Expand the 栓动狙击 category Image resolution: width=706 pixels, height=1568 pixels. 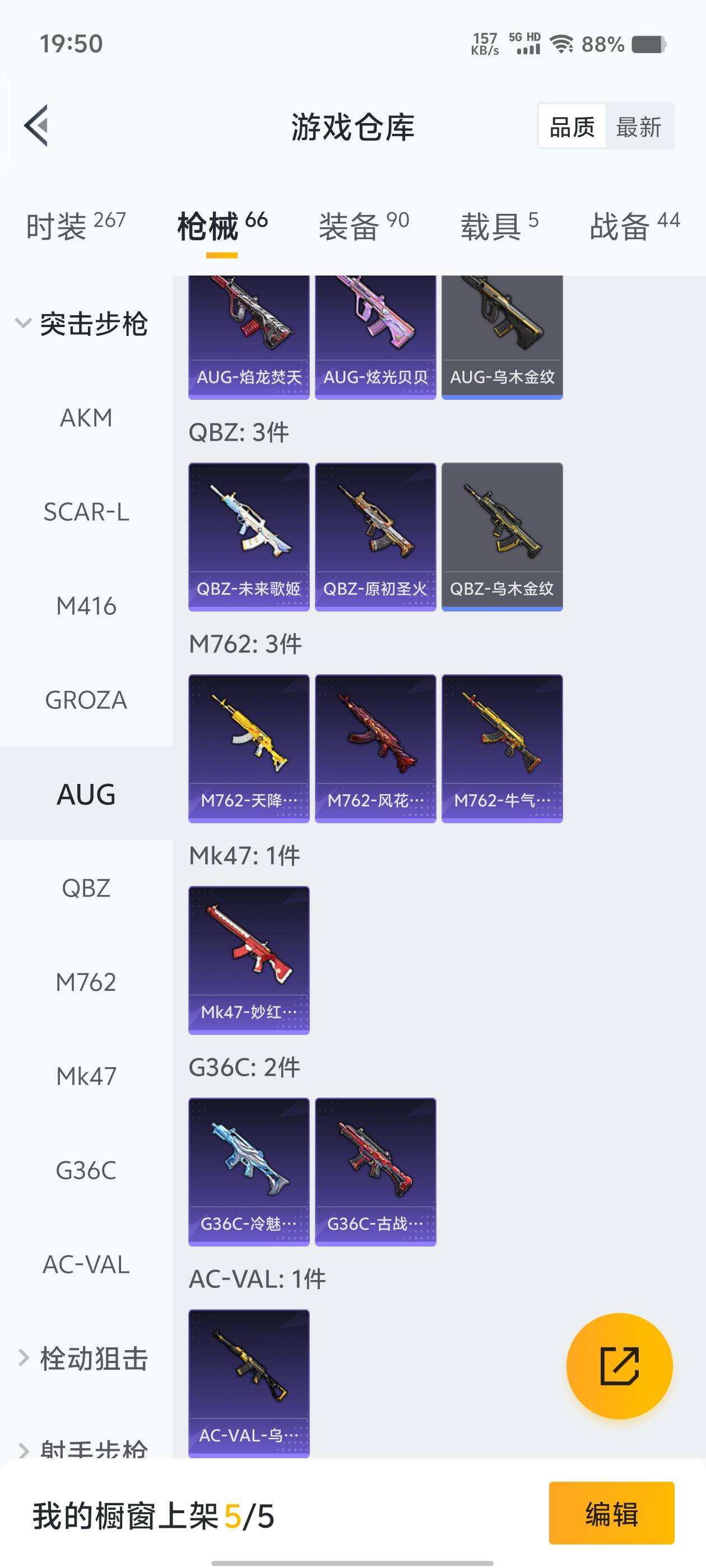coord(83,1359)
